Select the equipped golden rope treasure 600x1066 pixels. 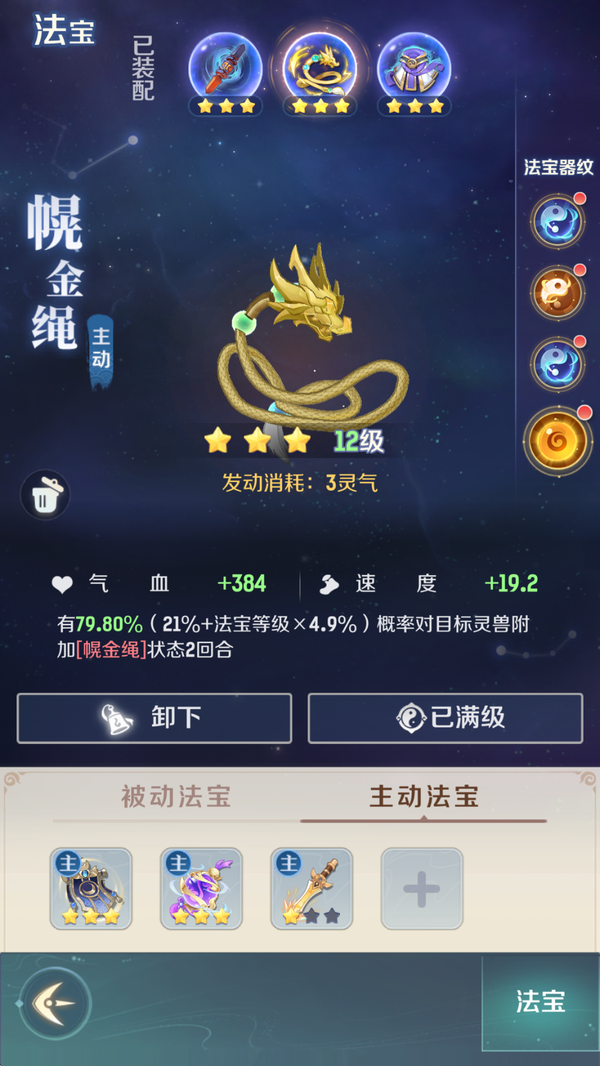(x=320, y=68)
